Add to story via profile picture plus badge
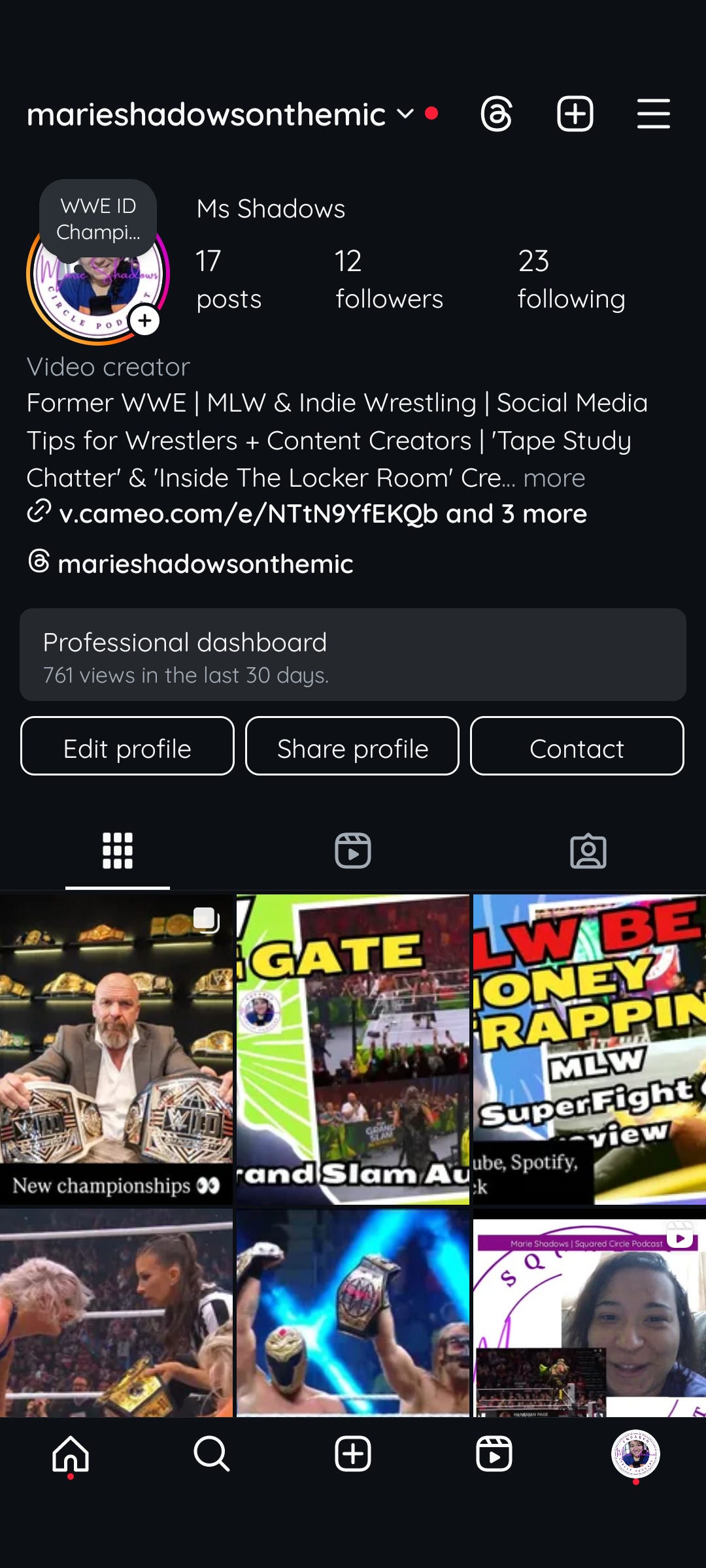 click(145, 321)
